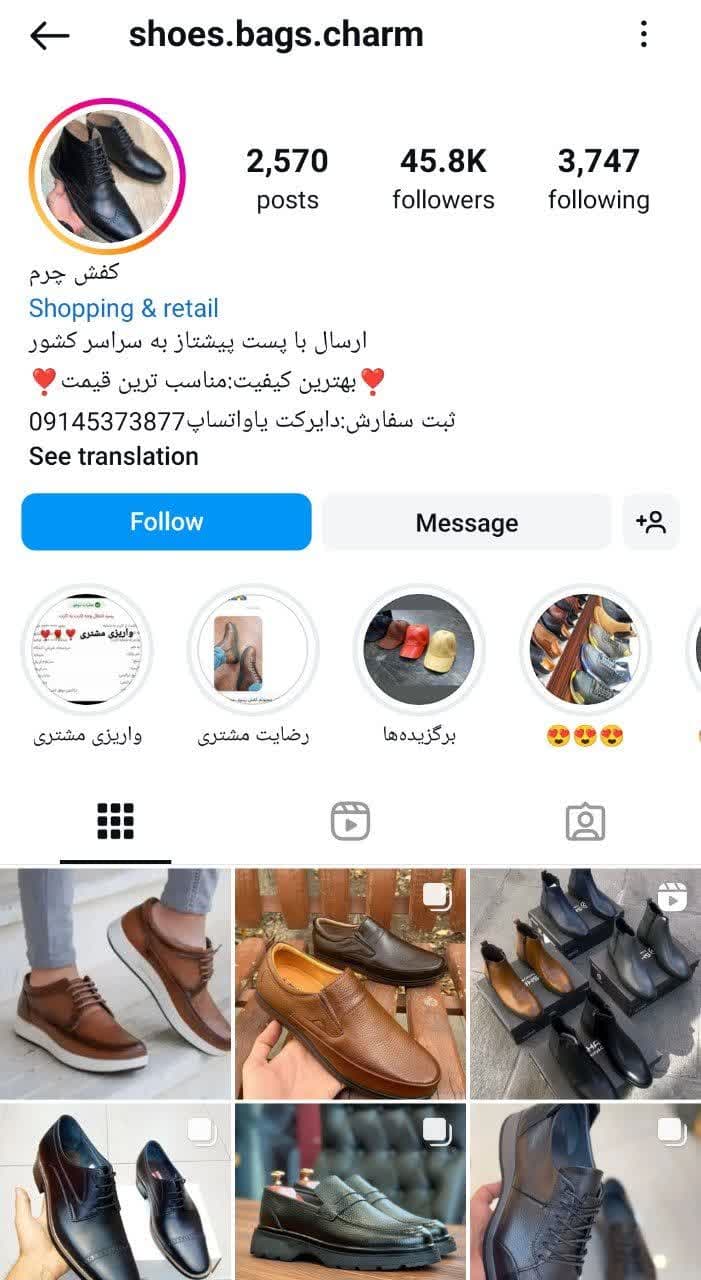Open the brown loafers carousel post
The image size is (701, 1280).
pos(350,983)
